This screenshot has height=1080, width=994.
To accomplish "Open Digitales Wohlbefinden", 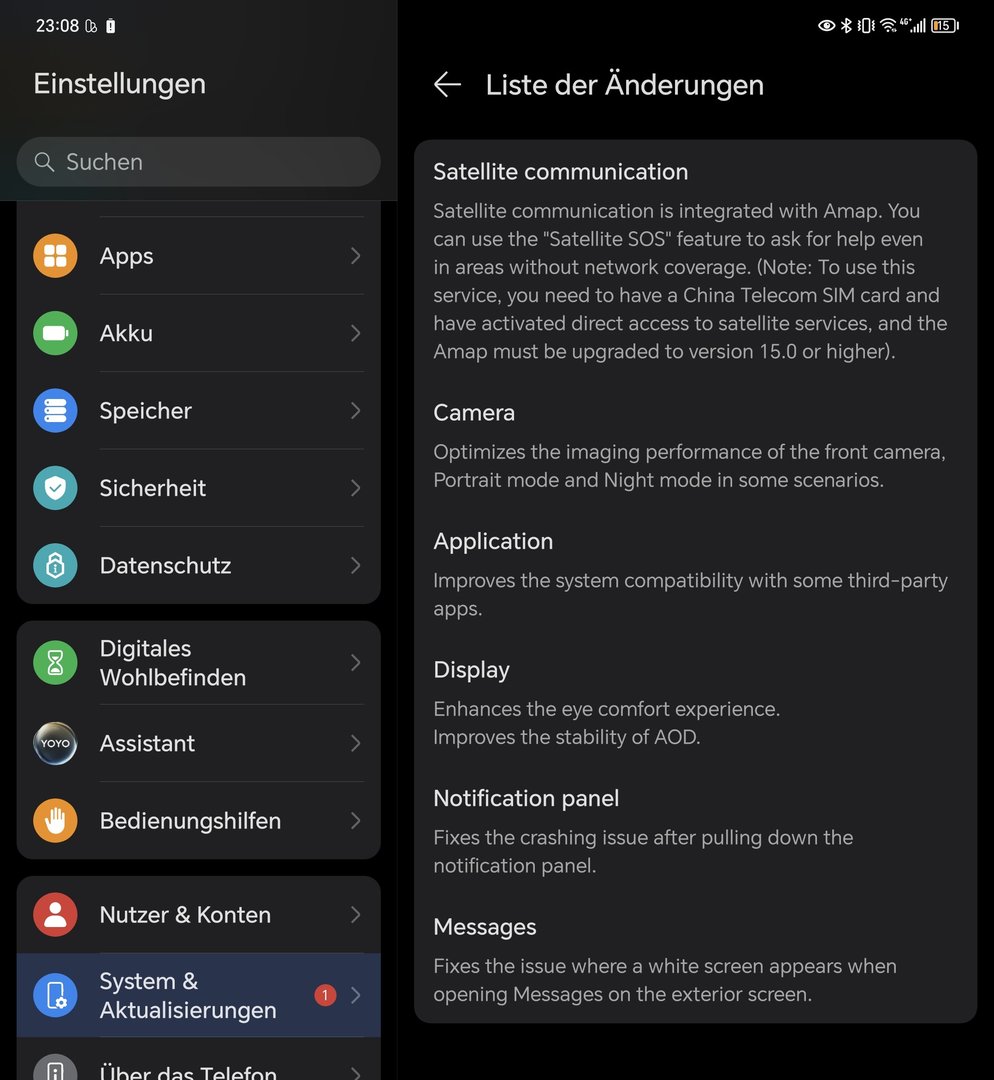I will 199,663.
